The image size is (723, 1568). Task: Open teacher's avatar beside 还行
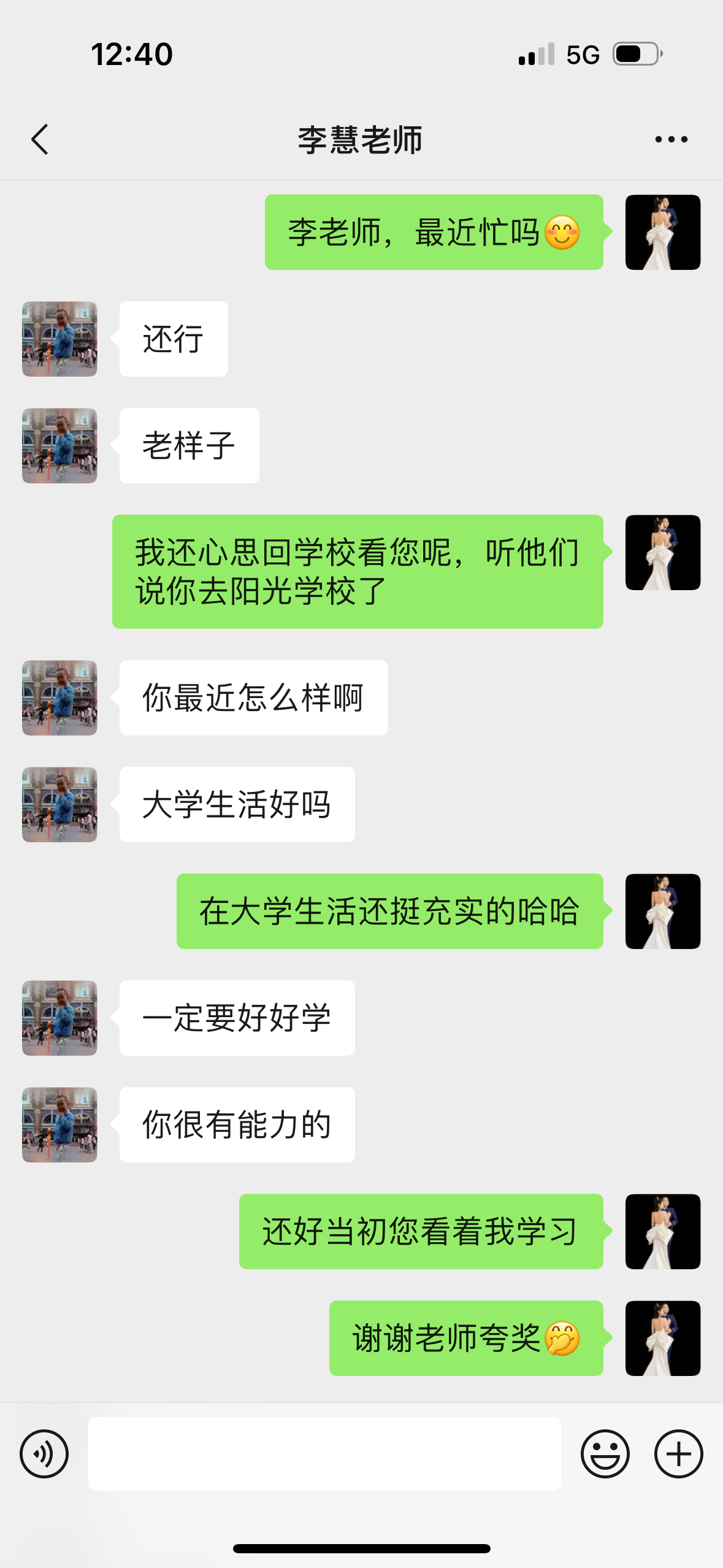(59, 339)
